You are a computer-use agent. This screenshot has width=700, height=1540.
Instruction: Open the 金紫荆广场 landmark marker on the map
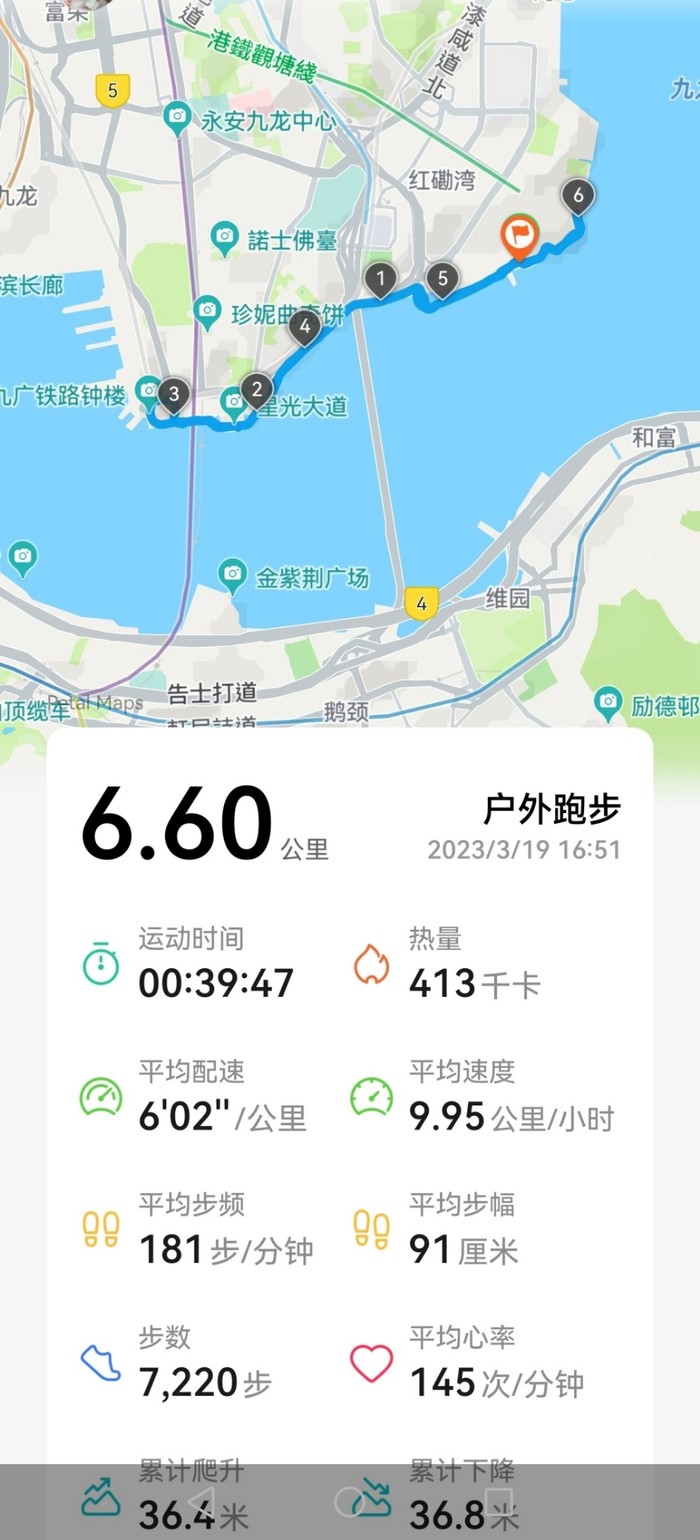(x=232, y=574)
